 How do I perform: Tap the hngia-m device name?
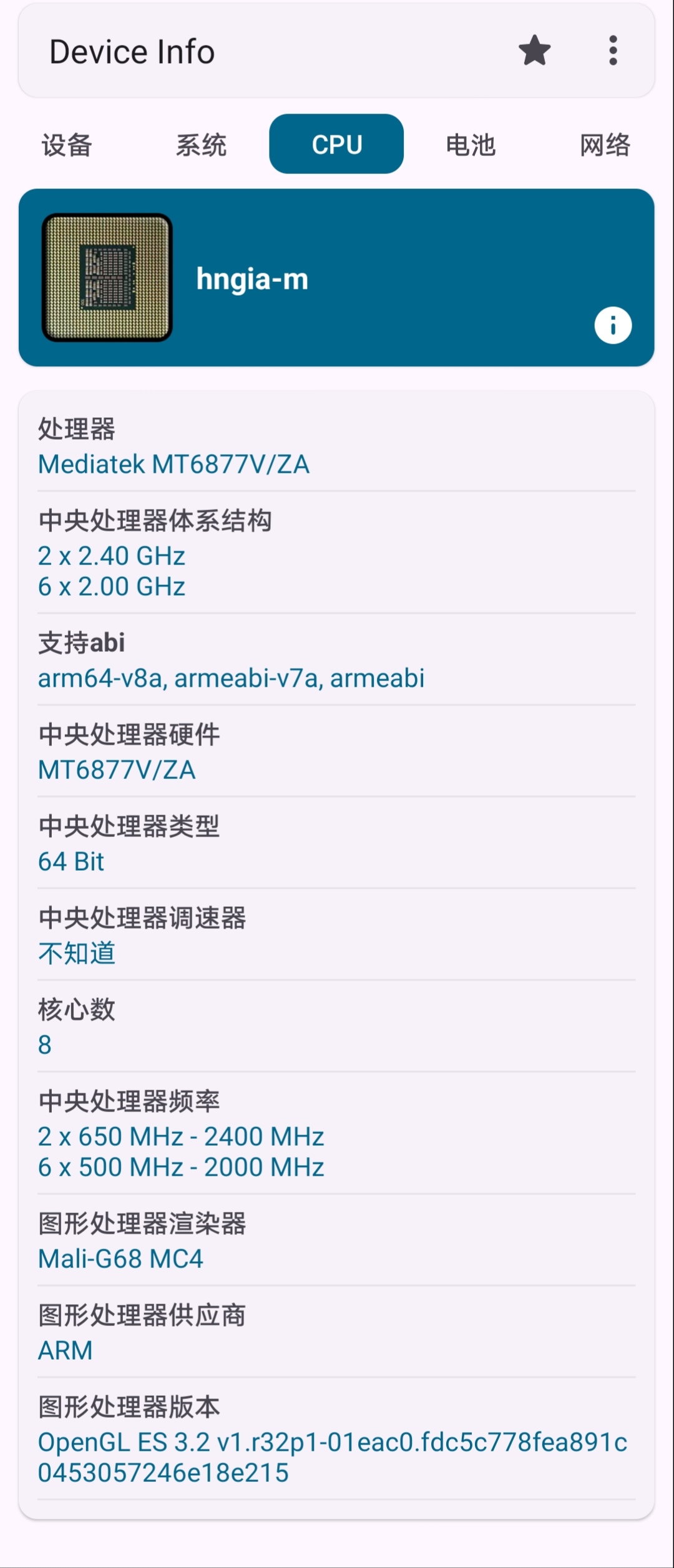pyautogui.click(x=251, y=279)
